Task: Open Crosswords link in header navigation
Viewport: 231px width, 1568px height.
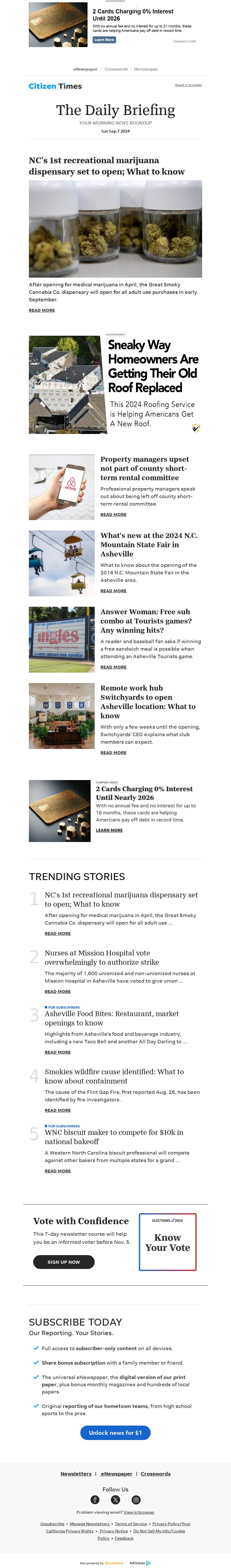Action: (116, 69)
